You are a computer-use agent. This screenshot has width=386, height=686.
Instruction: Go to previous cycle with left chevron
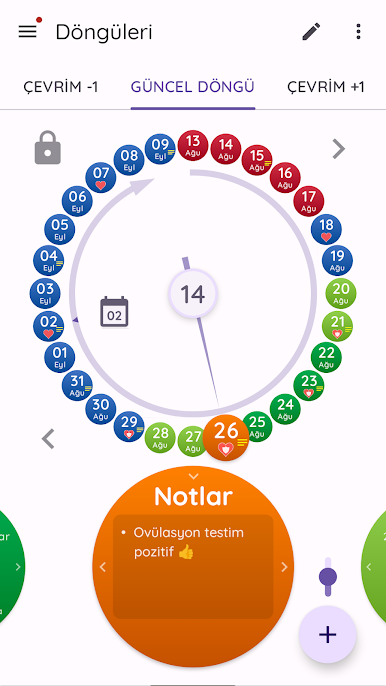tap(48, 439)
